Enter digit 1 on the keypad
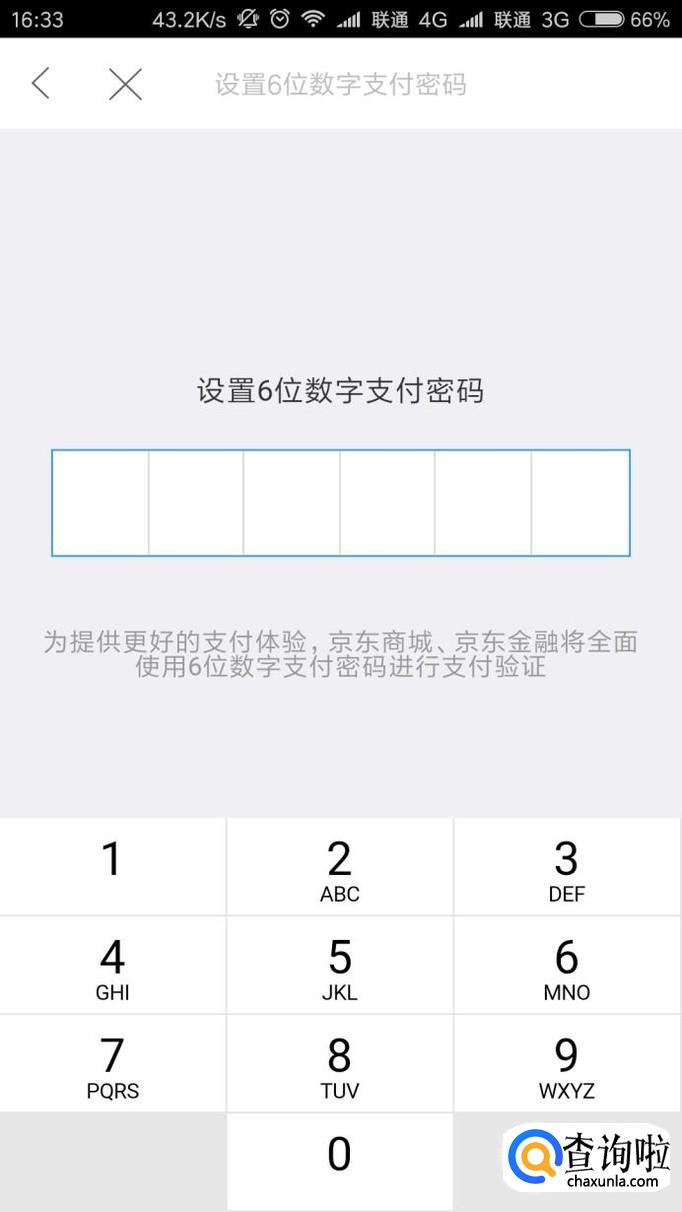Image resolution: width=682 pixels, height=1212 pixels. click(x=112, y=865)
